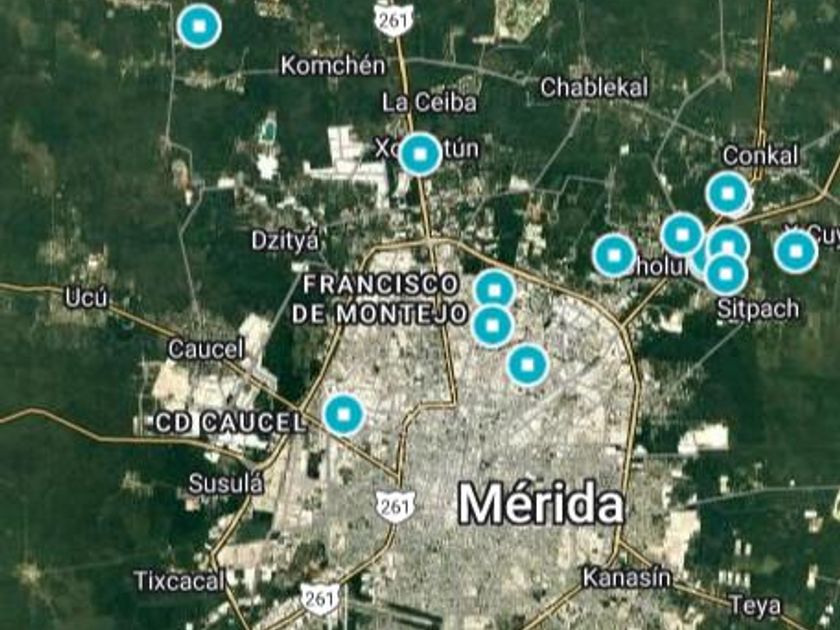
Task: Select the marker covering the Cholul label
Action: (614, 255)
